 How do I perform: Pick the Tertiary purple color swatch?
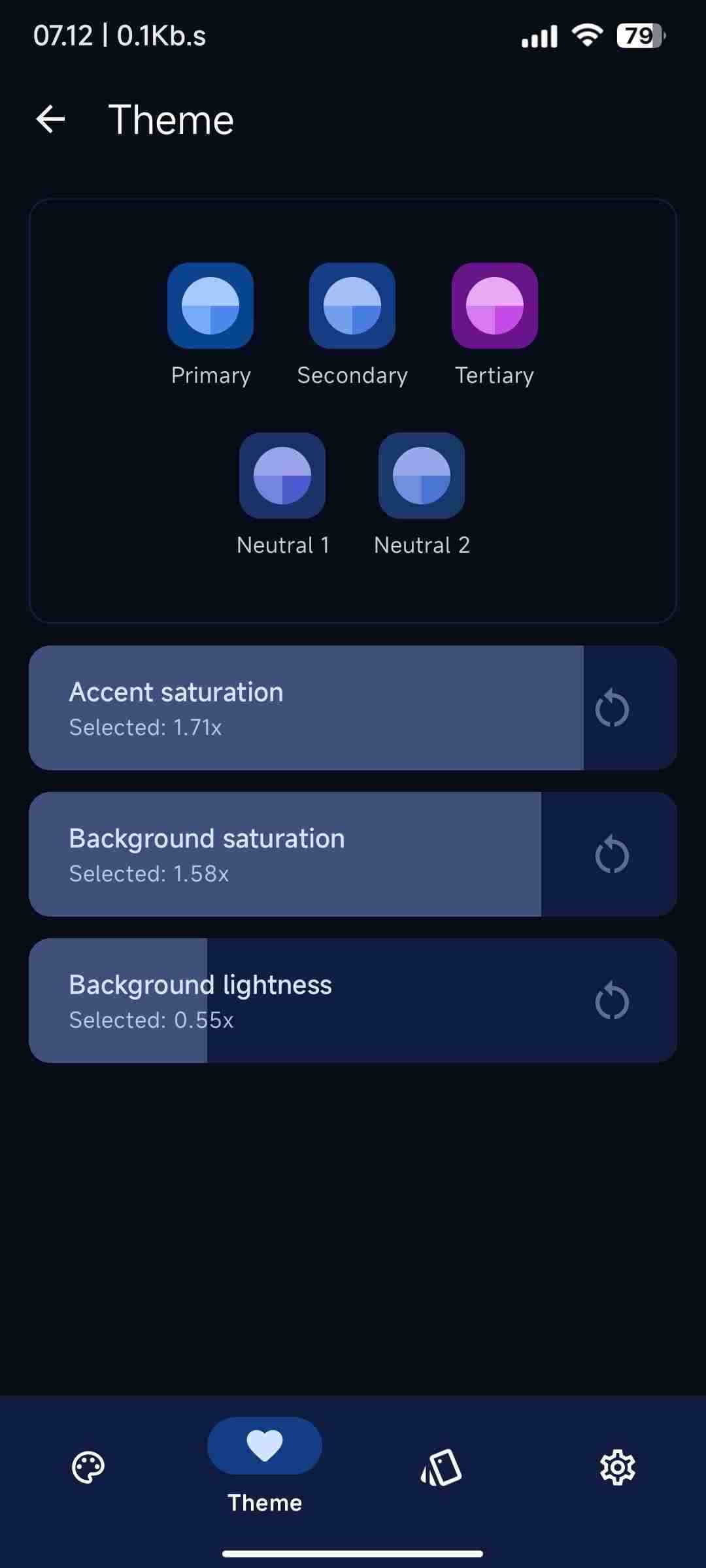(x=495, y=306)
